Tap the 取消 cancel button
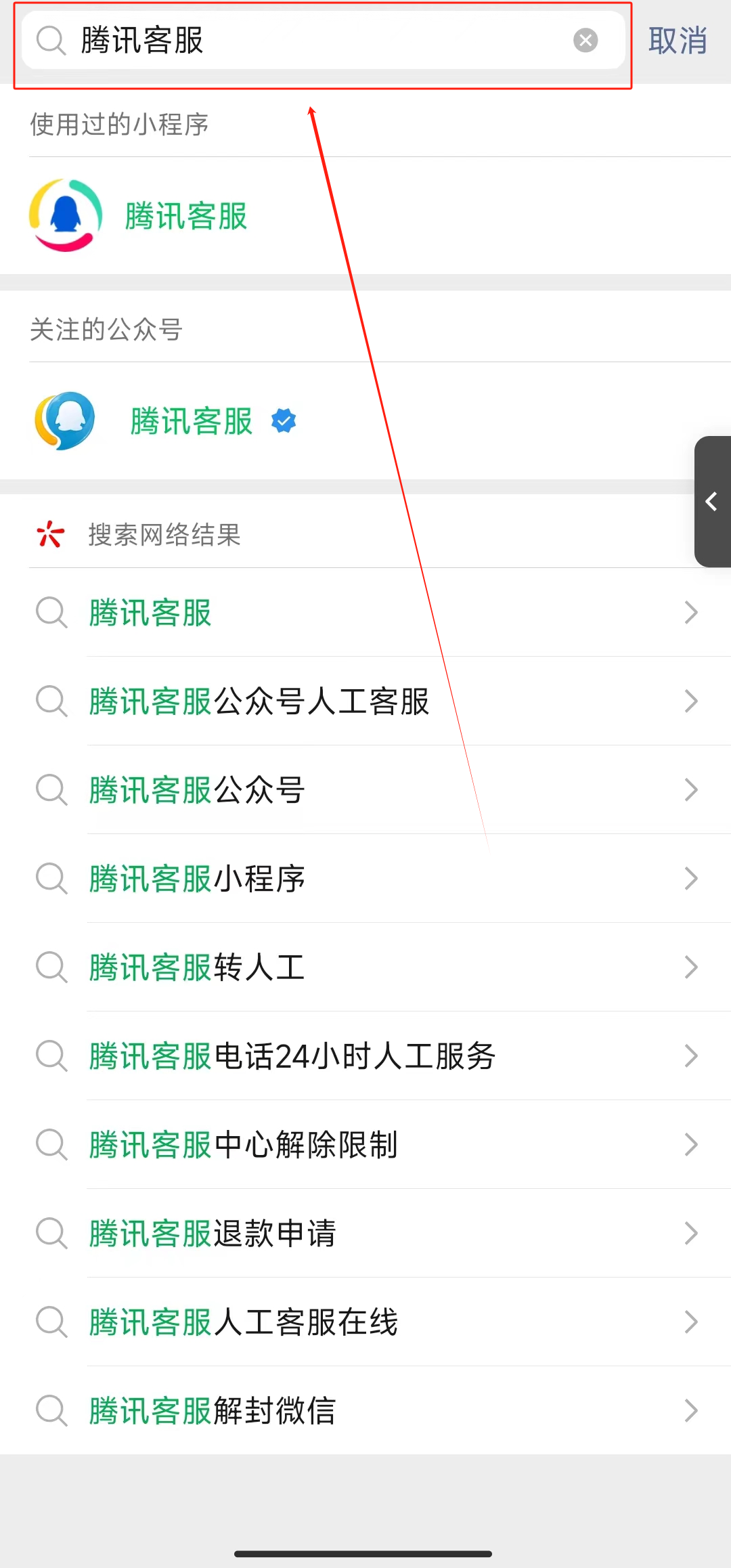Image resolution: width=731 pixels, height=1568 pixels. tap(678, 41)
